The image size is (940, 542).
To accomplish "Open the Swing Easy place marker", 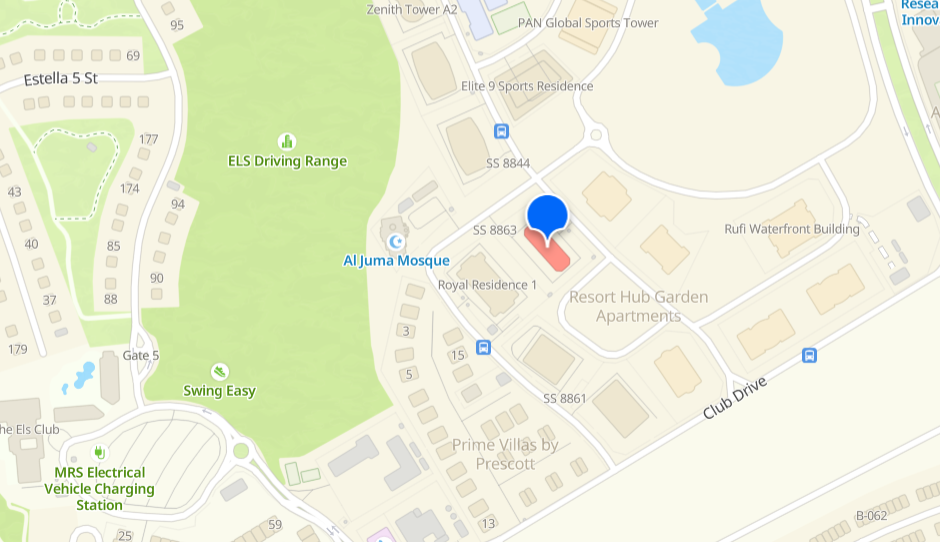I will click(x=220, y=371).
